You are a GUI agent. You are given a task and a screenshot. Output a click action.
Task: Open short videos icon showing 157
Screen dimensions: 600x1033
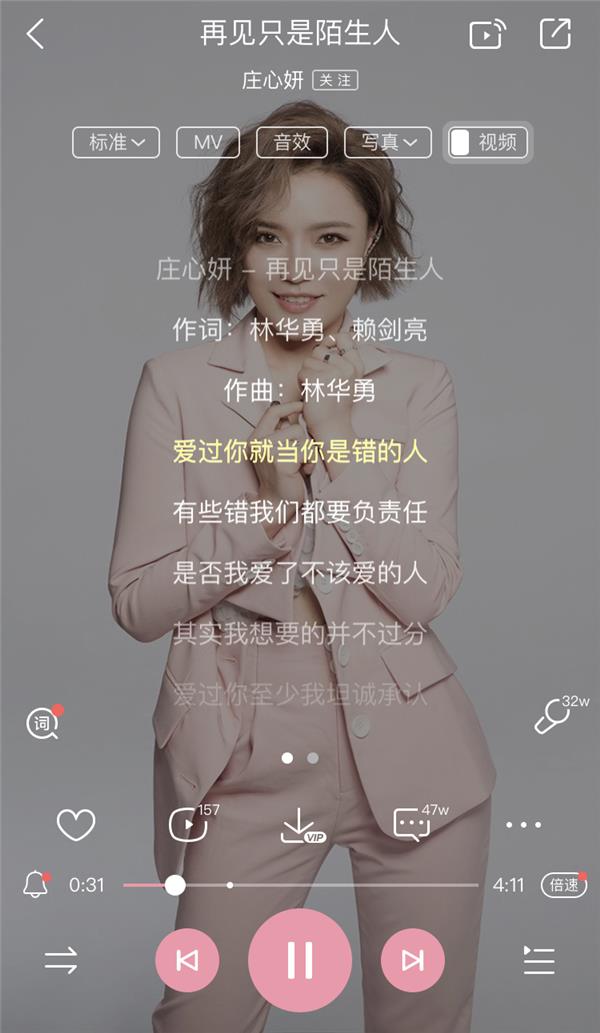click(x=187, y=824)
